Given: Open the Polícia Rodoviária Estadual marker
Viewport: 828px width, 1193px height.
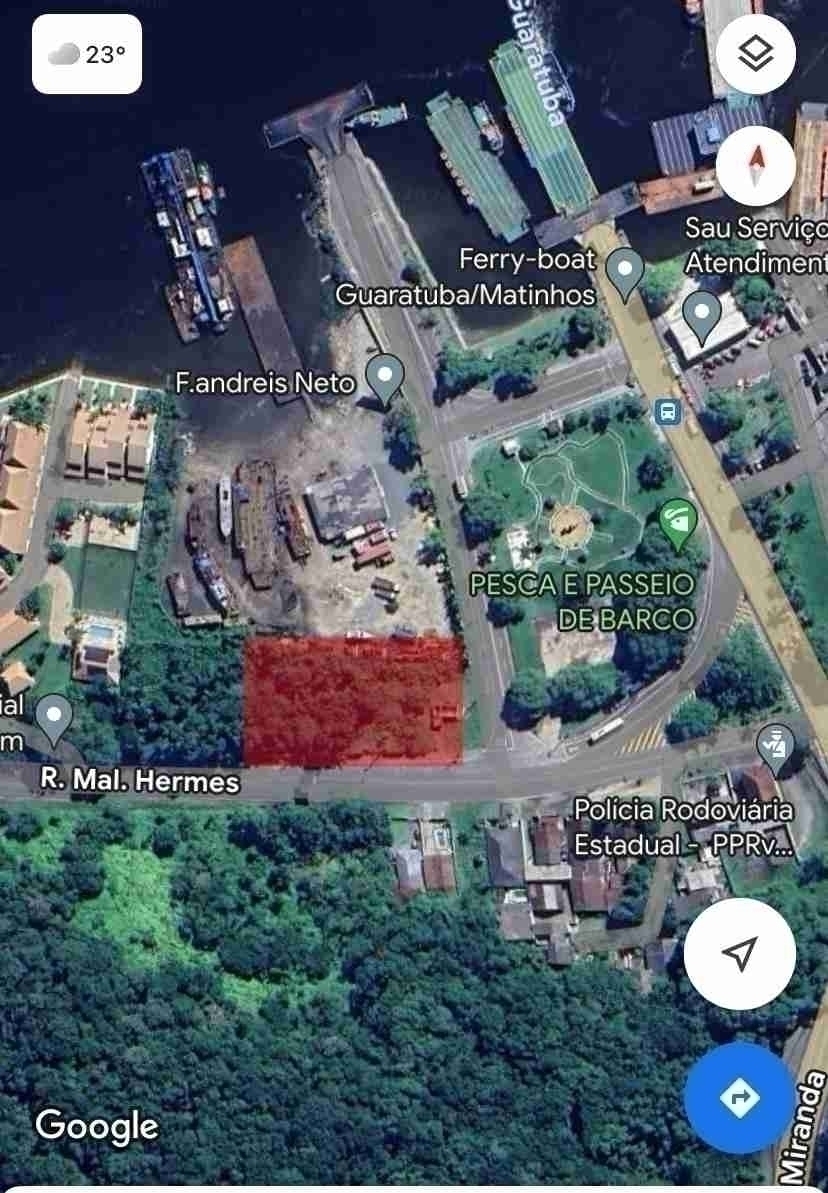Looking at the screenshot, I should pyautogui.click(x=775, y=746).
